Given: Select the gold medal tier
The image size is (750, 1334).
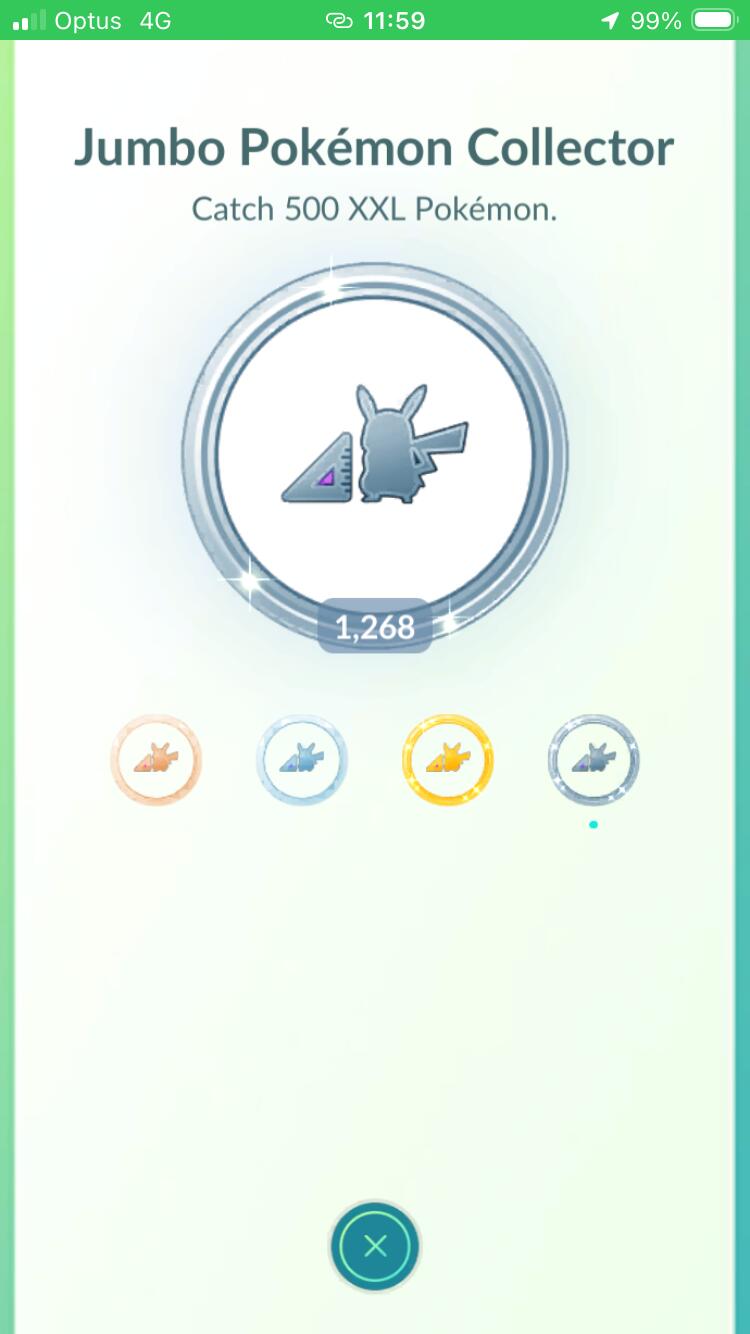Looking at the screenshot, I should tap(448, 760).
